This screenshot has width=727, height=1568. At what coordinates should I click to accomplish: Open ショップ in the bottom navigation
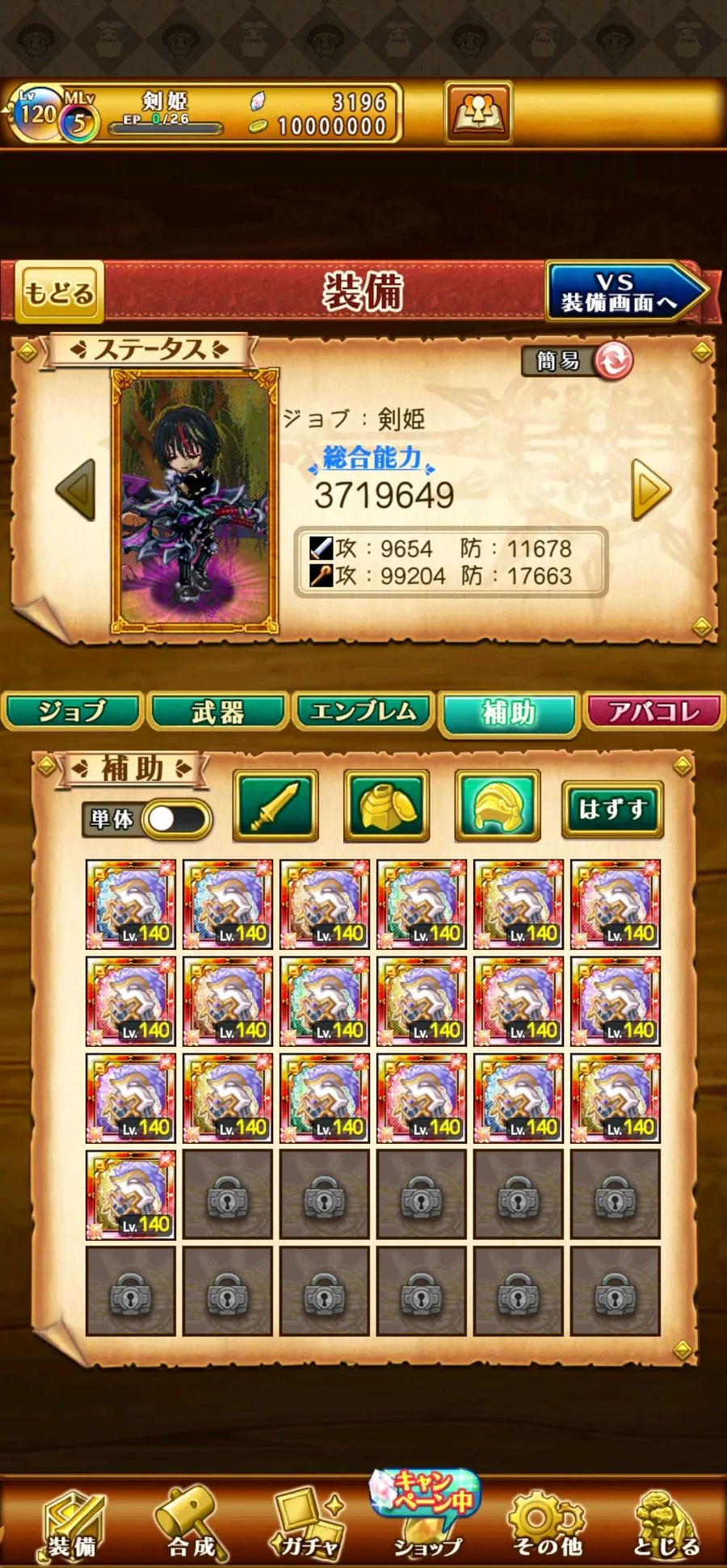point(427,1515)
